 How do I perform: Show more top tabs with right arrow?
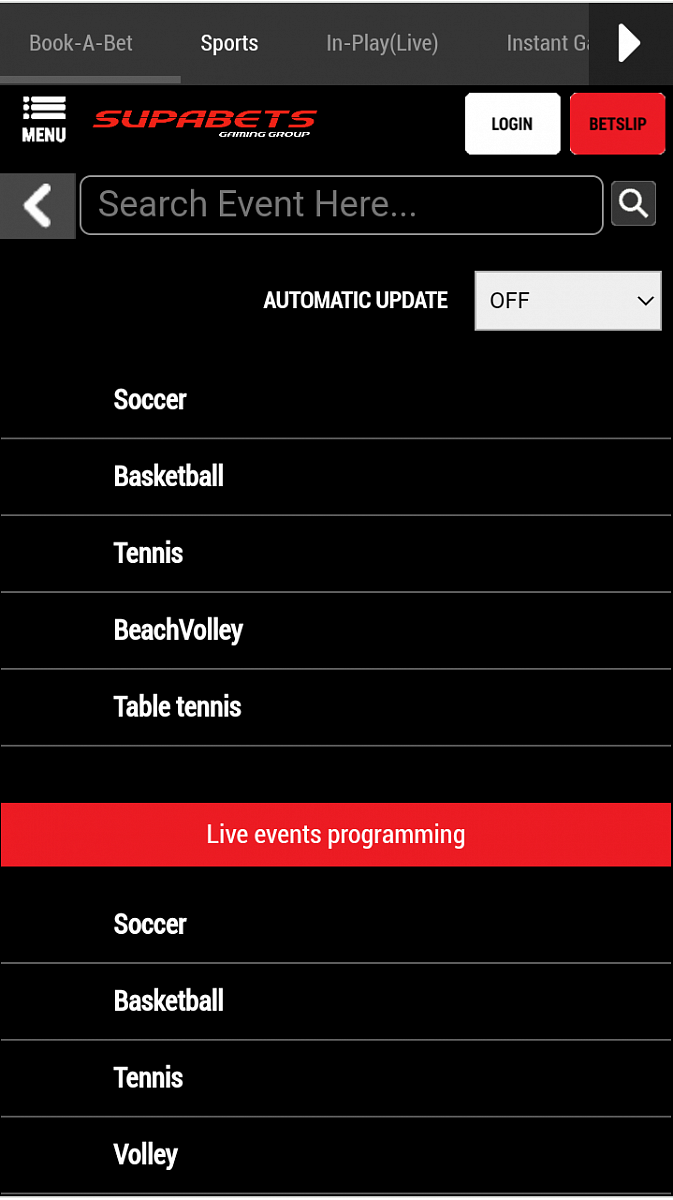[x=629, y=43]
